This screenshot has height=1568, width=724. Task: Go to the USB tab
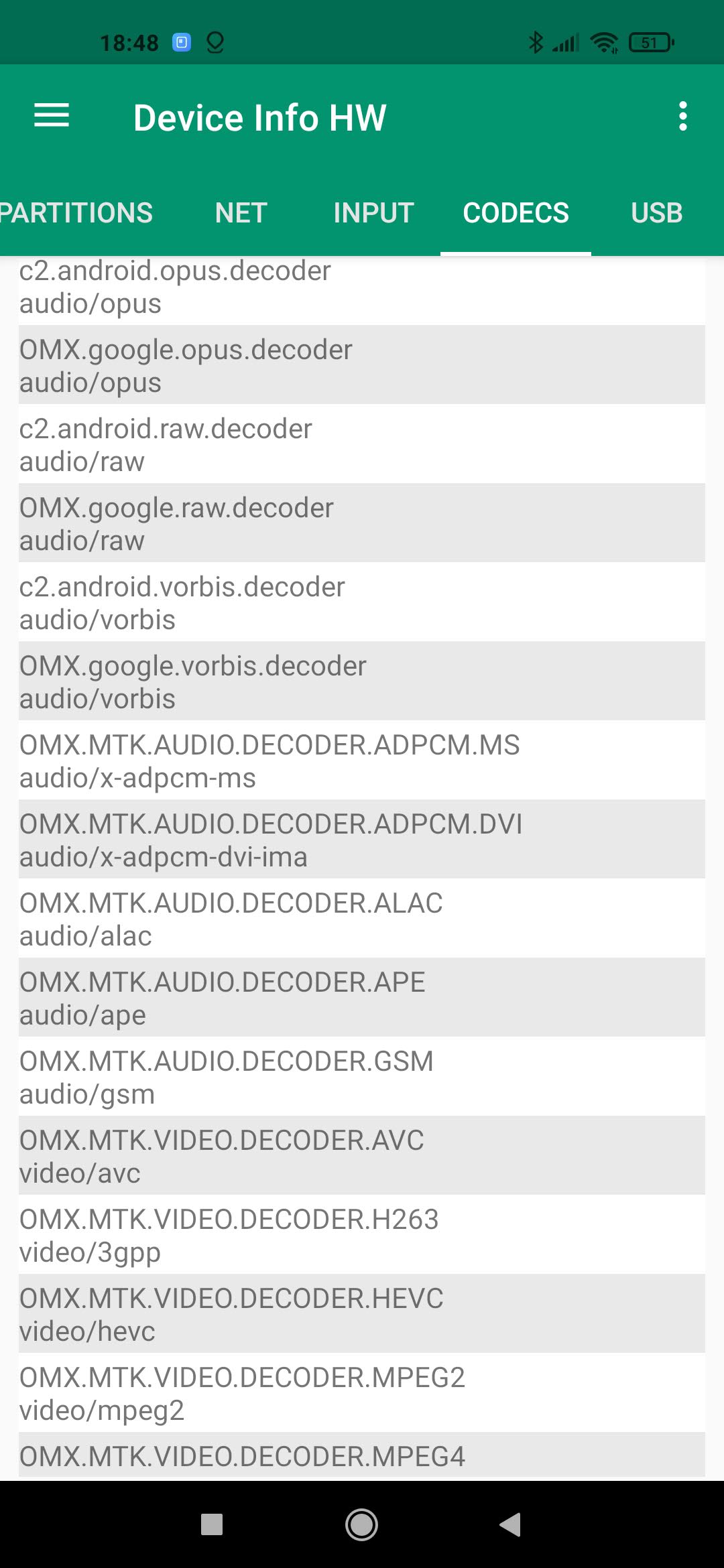tap(656, 213)
